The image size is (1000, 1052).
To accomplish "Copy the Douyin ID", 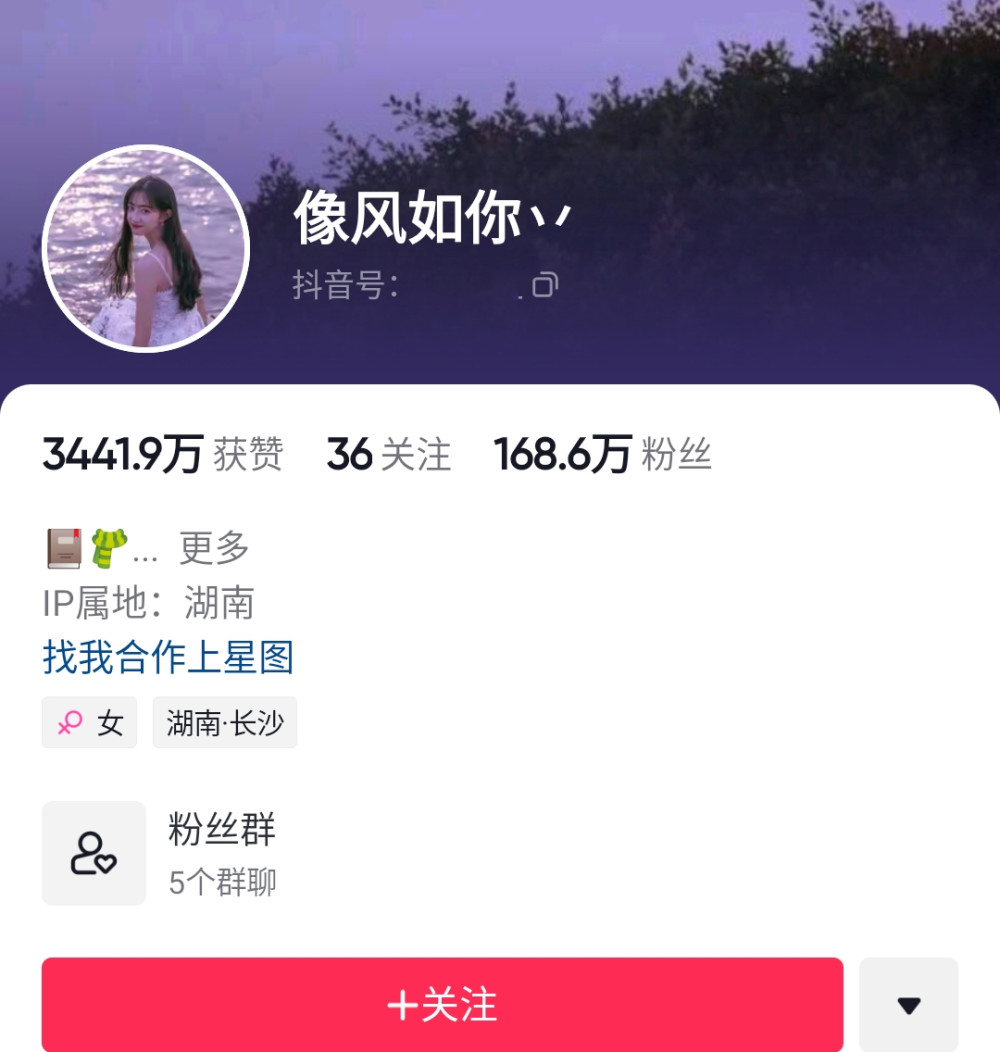I will (544, 286).
